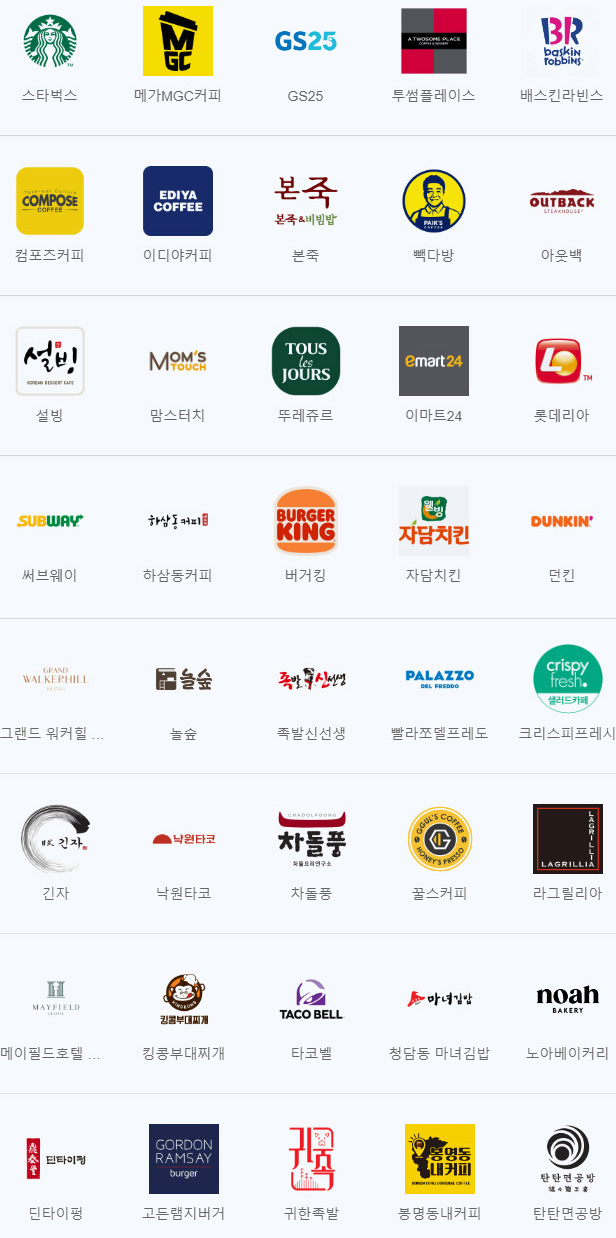Choose 투썸플레이스 from the brand grid

tap(434, 42)
